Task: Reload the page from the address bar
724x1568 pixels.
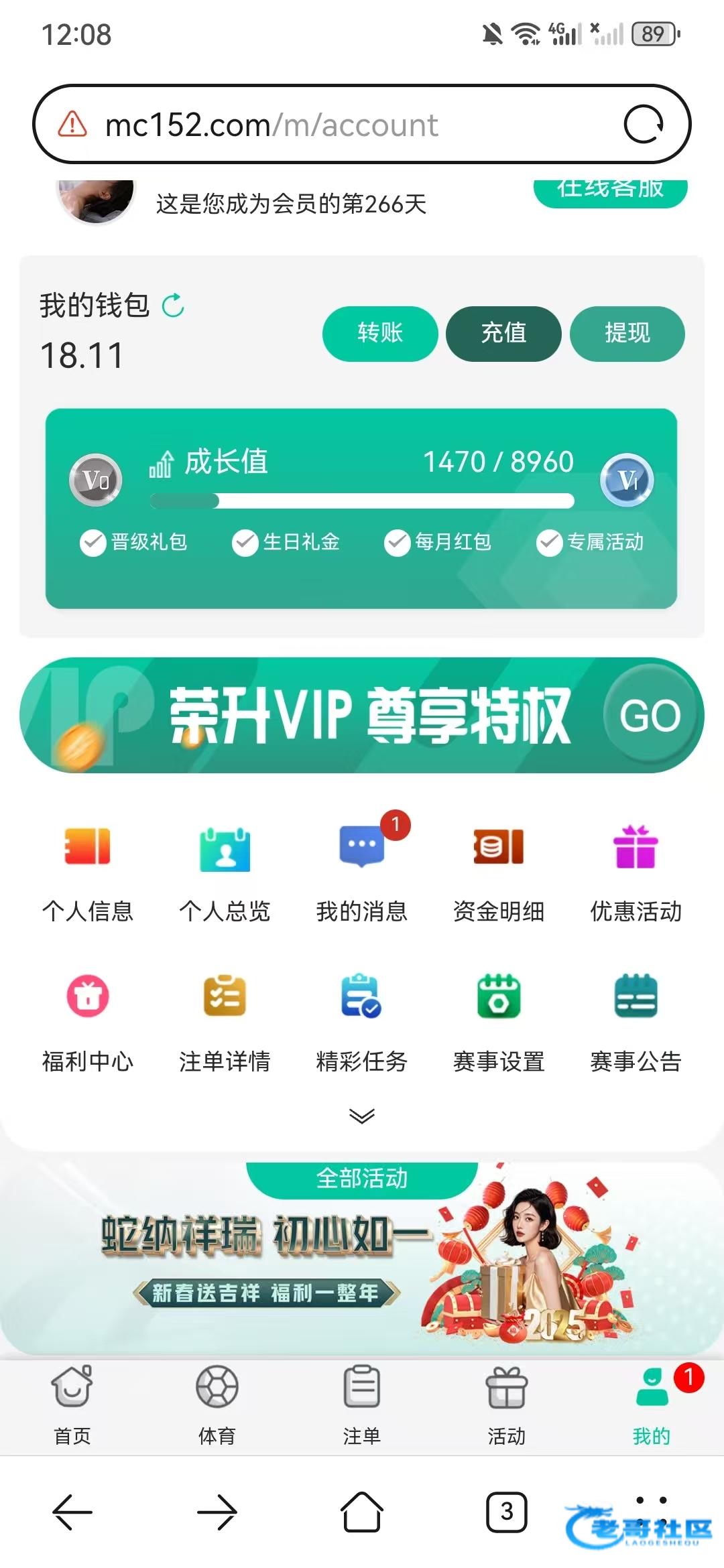Action: (x=644, y=125)
